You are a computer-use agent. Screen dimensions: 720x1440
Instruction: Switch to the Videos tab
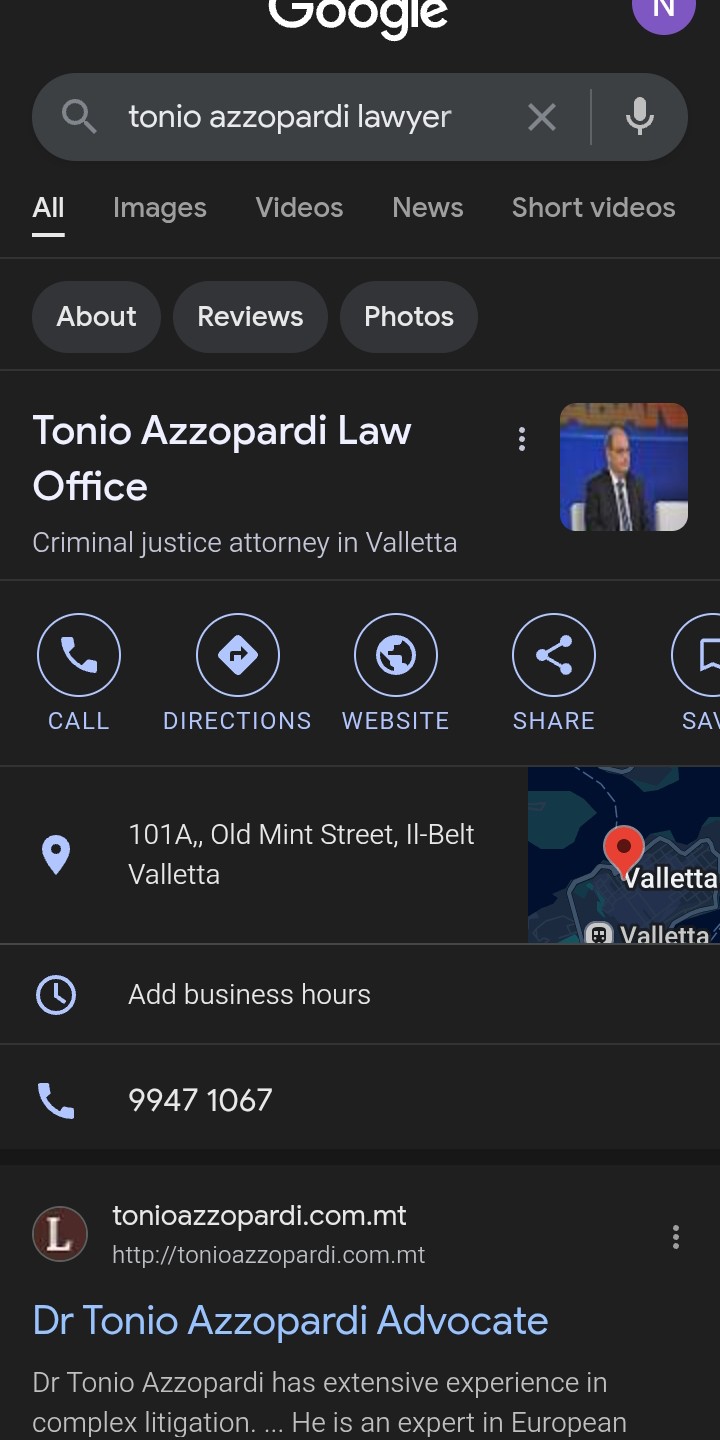click(x=299, y=207)
